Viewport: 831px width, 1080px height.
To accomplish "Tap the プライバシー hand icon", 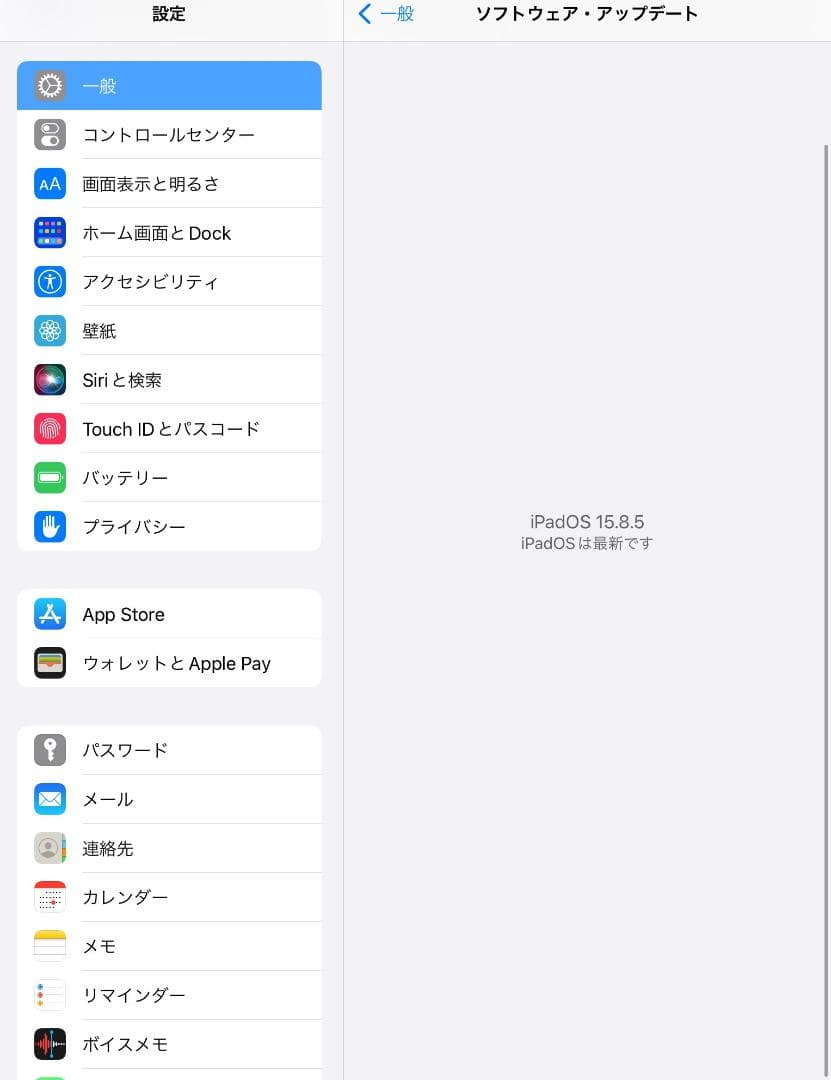I will [49, 526].
